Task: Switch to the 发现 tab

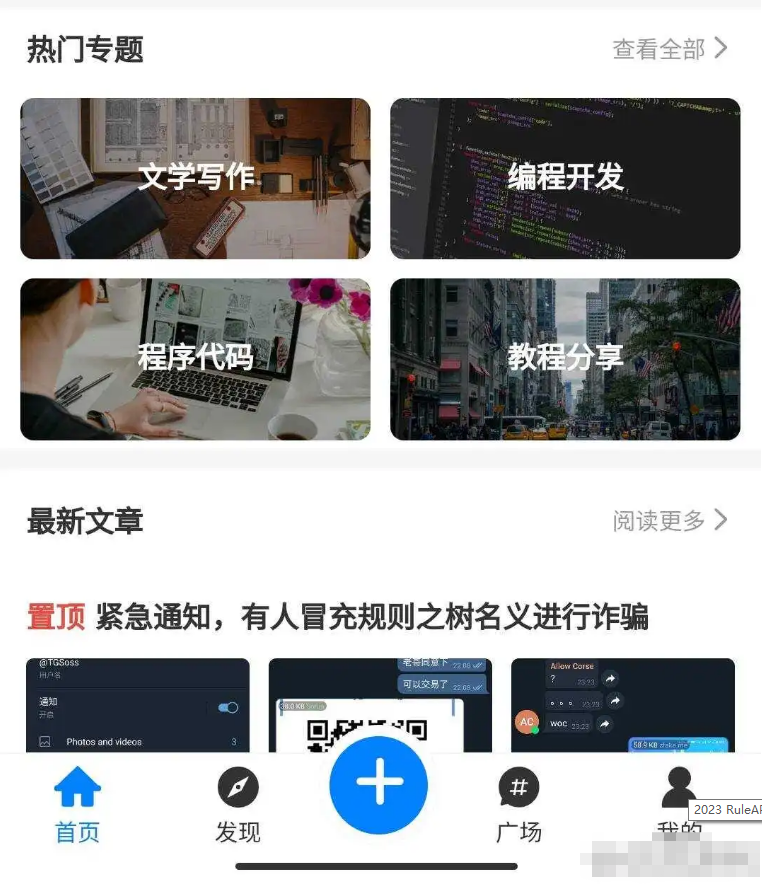Action: click(x=238, y=805)
